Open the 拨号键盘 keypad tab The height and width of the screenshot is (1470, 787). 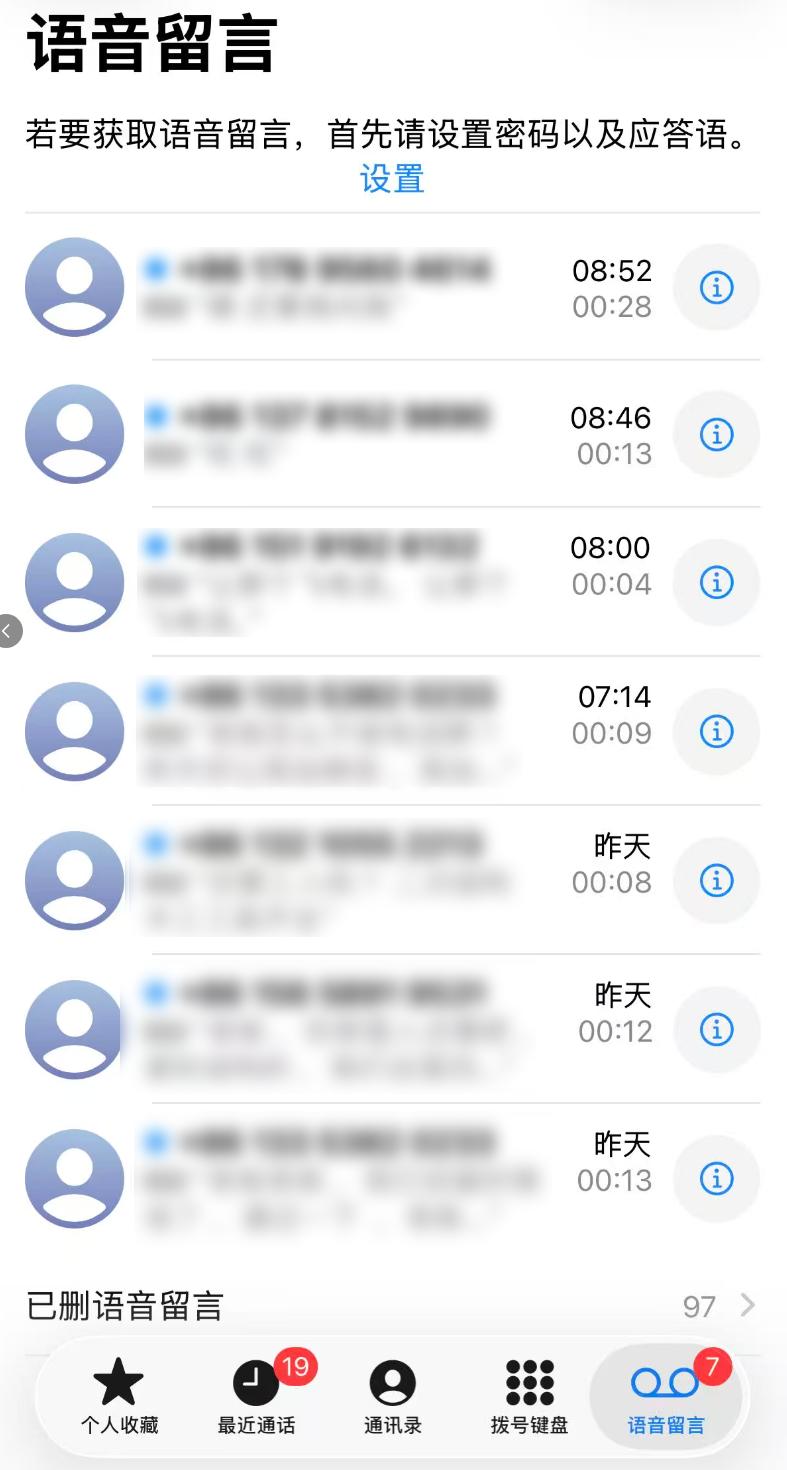click(529, 1396)
